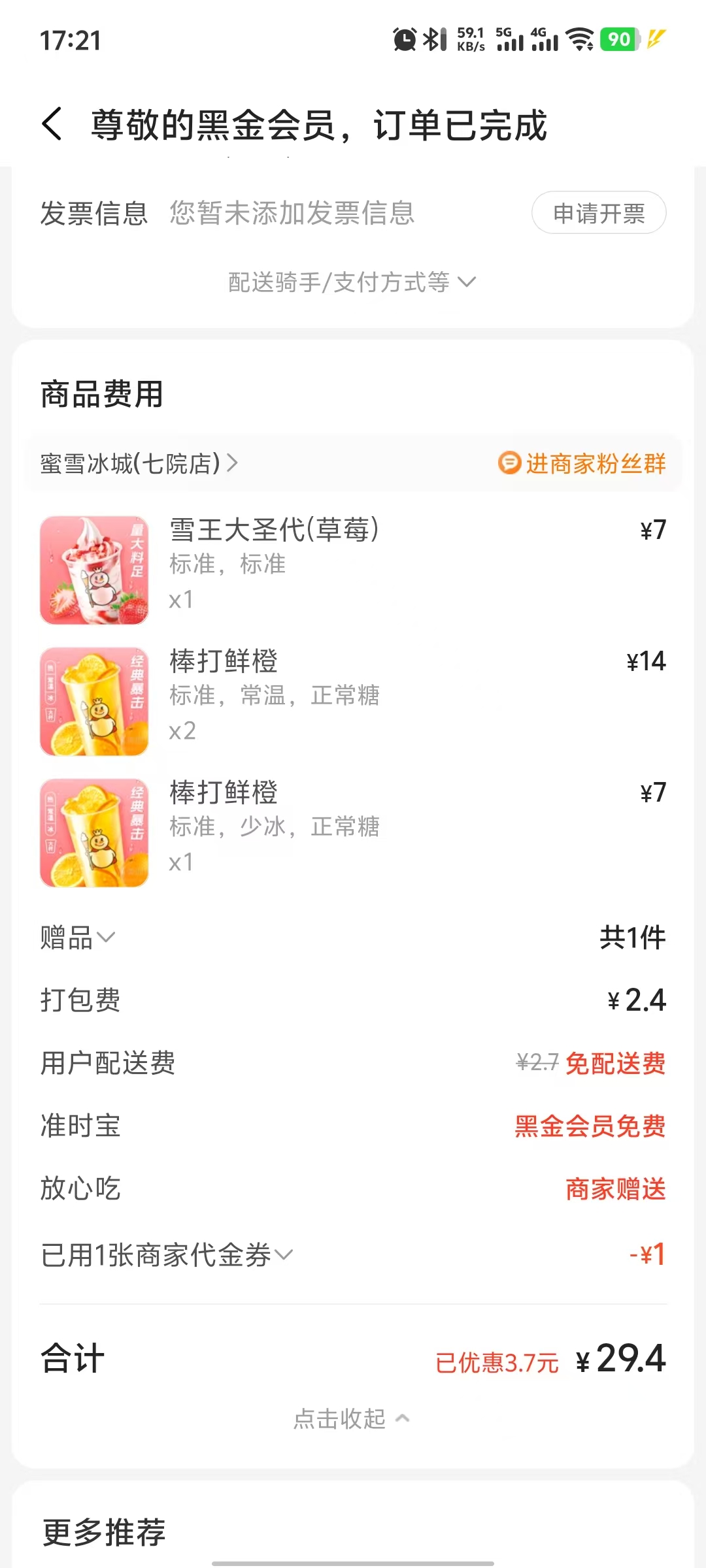706x1568 pixels.
Task: Open the 蜜雪冰城(七院店) store page
Action: 139,464
